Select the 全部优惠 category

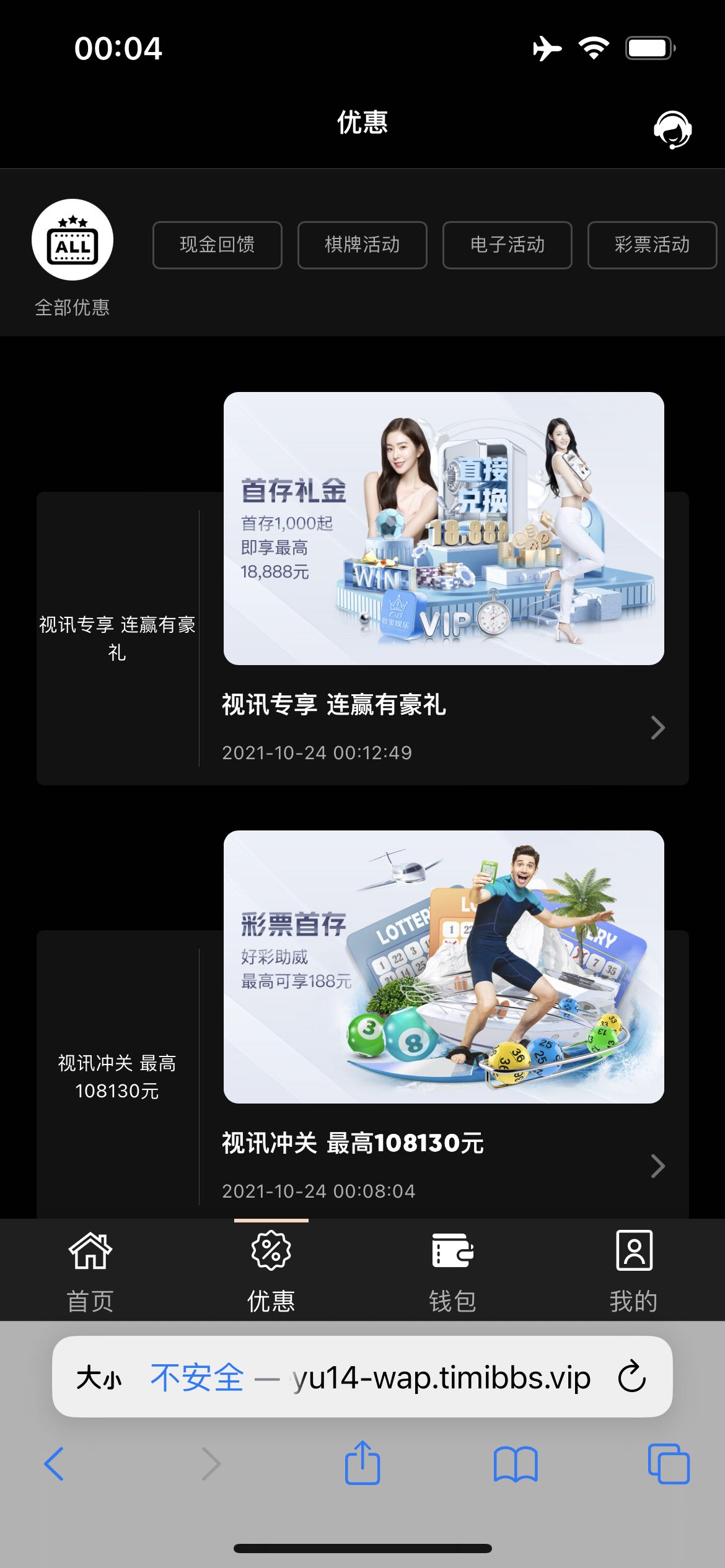(x=72, y=258)
